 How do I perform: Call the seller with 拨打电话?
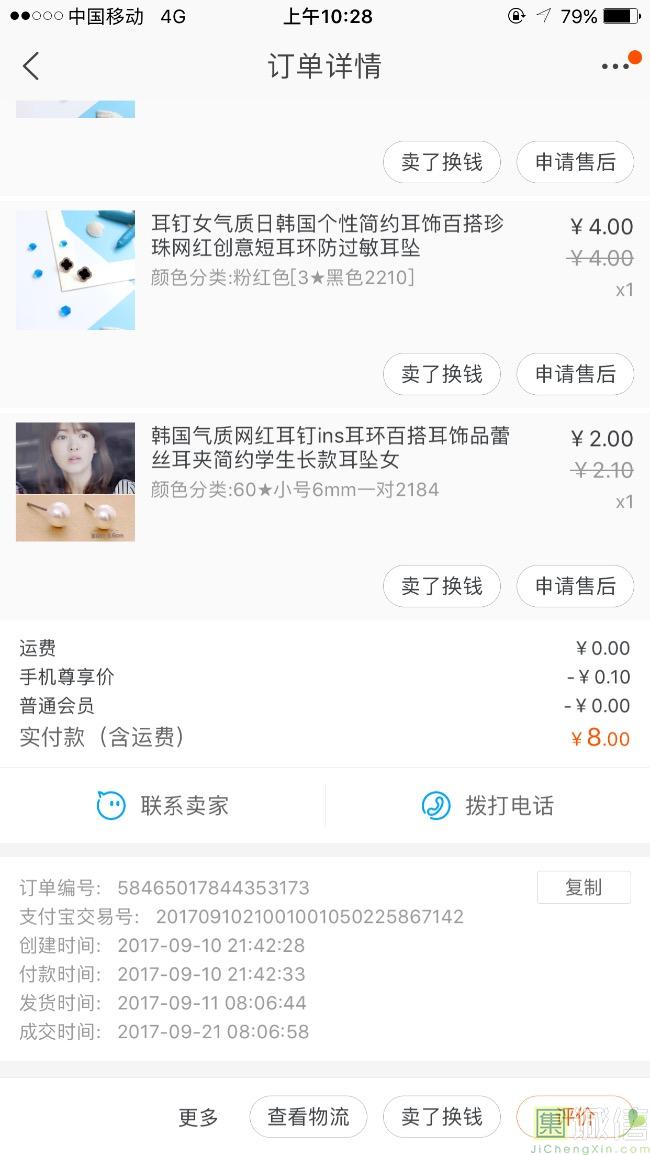pos(487,805)
